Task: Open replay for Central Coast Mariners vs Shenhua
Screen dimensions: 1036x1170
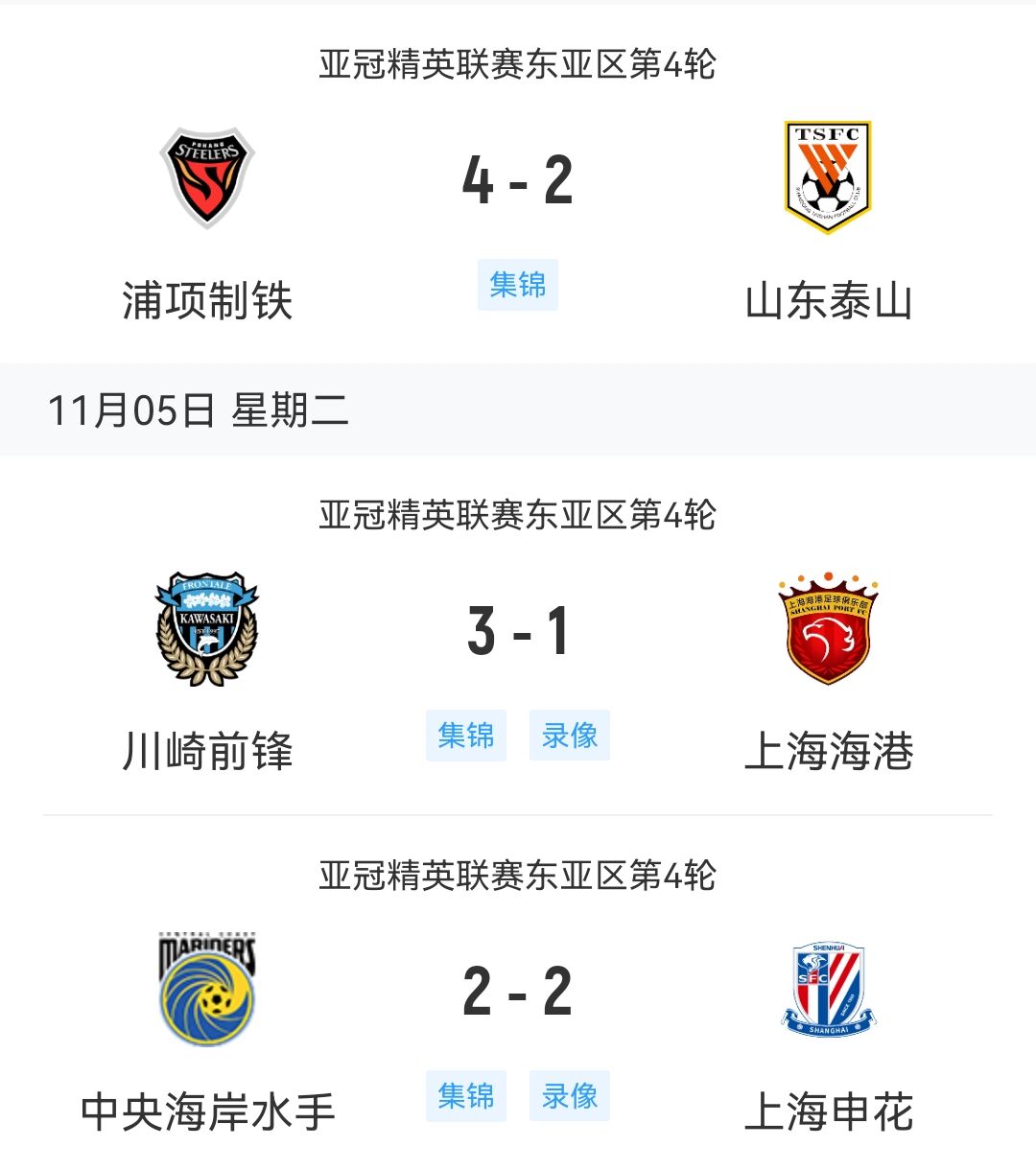Action: 569,1096
